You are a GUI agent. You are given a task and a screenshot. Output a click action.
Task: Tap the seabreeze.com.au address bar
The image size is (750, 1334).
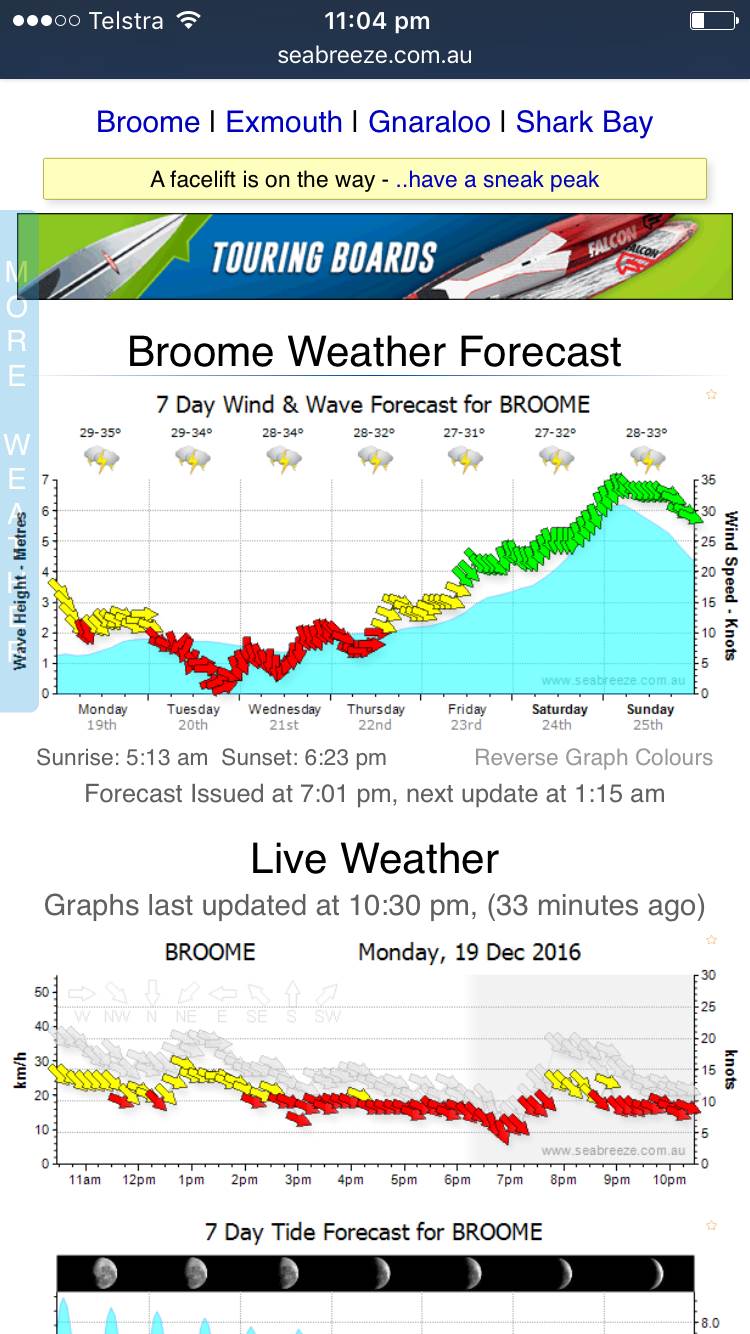point(375,54)
